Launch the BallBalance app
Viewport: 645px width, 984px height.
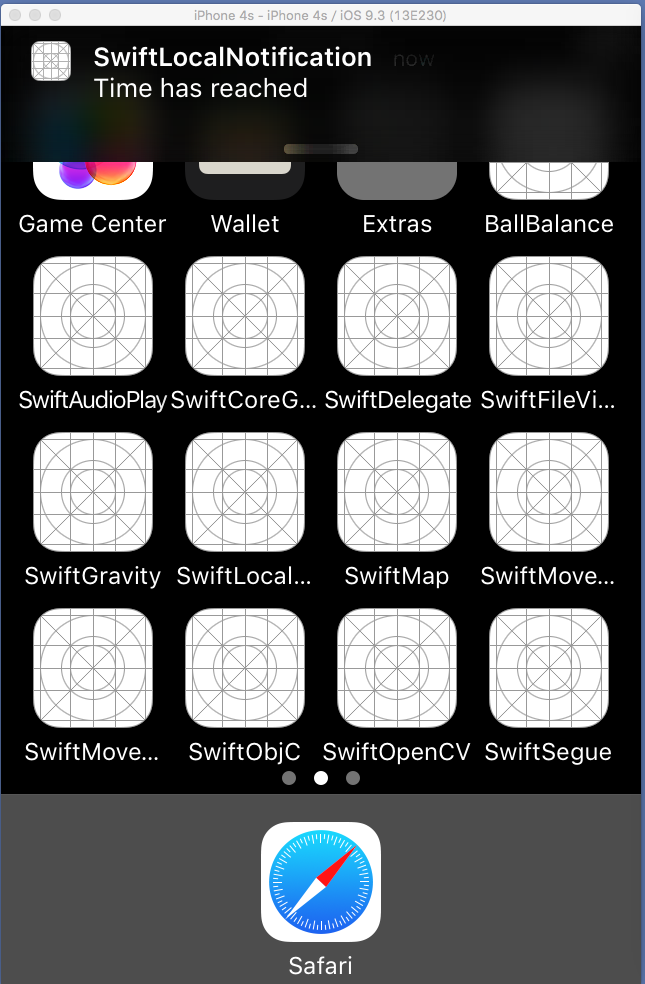pos(549,181)
